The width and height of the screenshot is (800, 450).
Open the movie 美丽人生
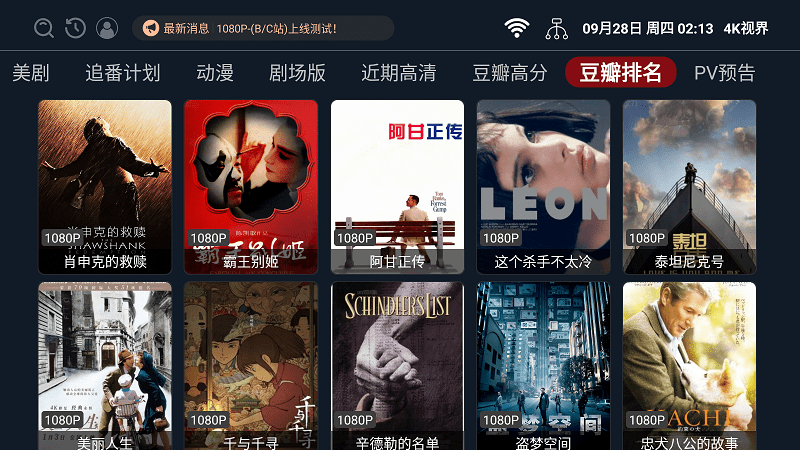[105, 366]
